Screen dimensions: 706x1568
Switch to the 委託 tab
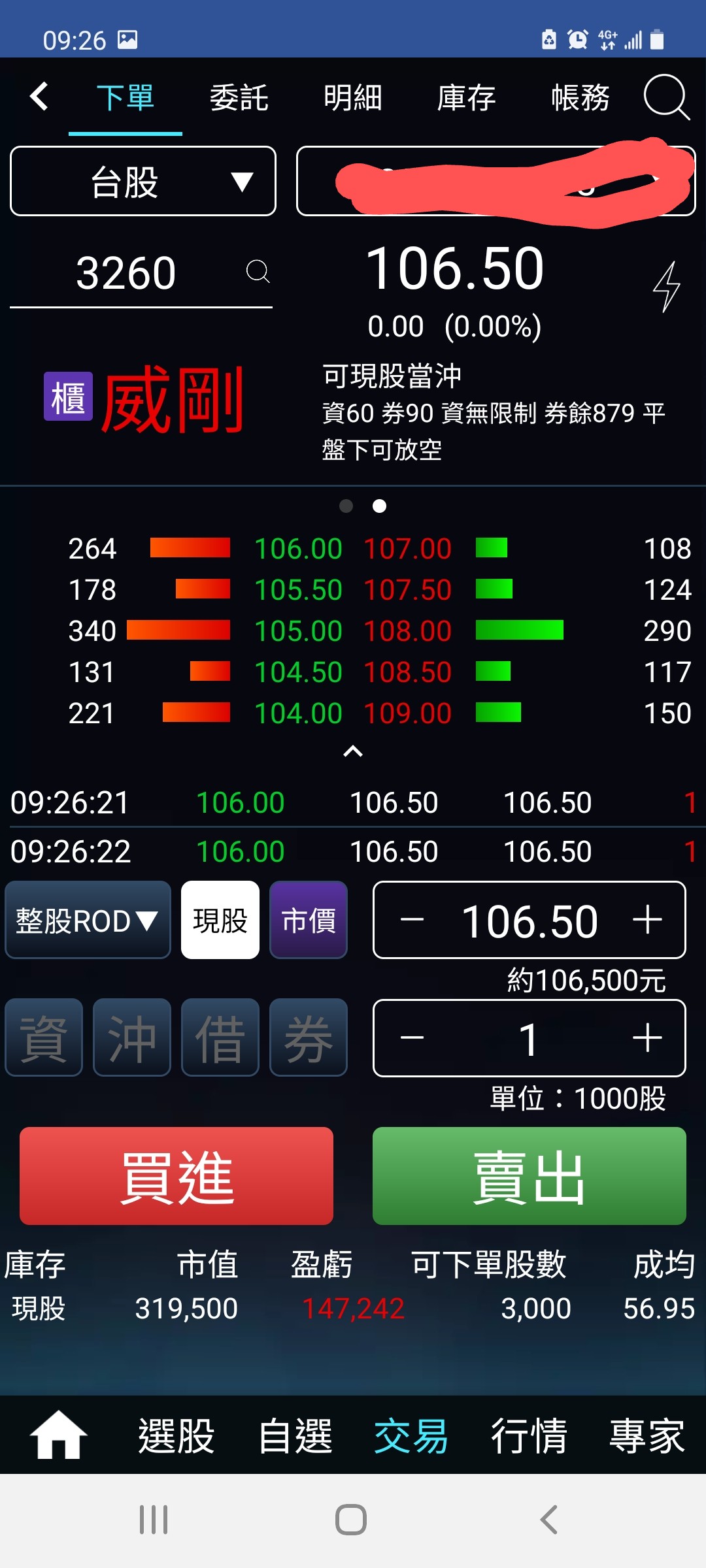coord(239,98)
